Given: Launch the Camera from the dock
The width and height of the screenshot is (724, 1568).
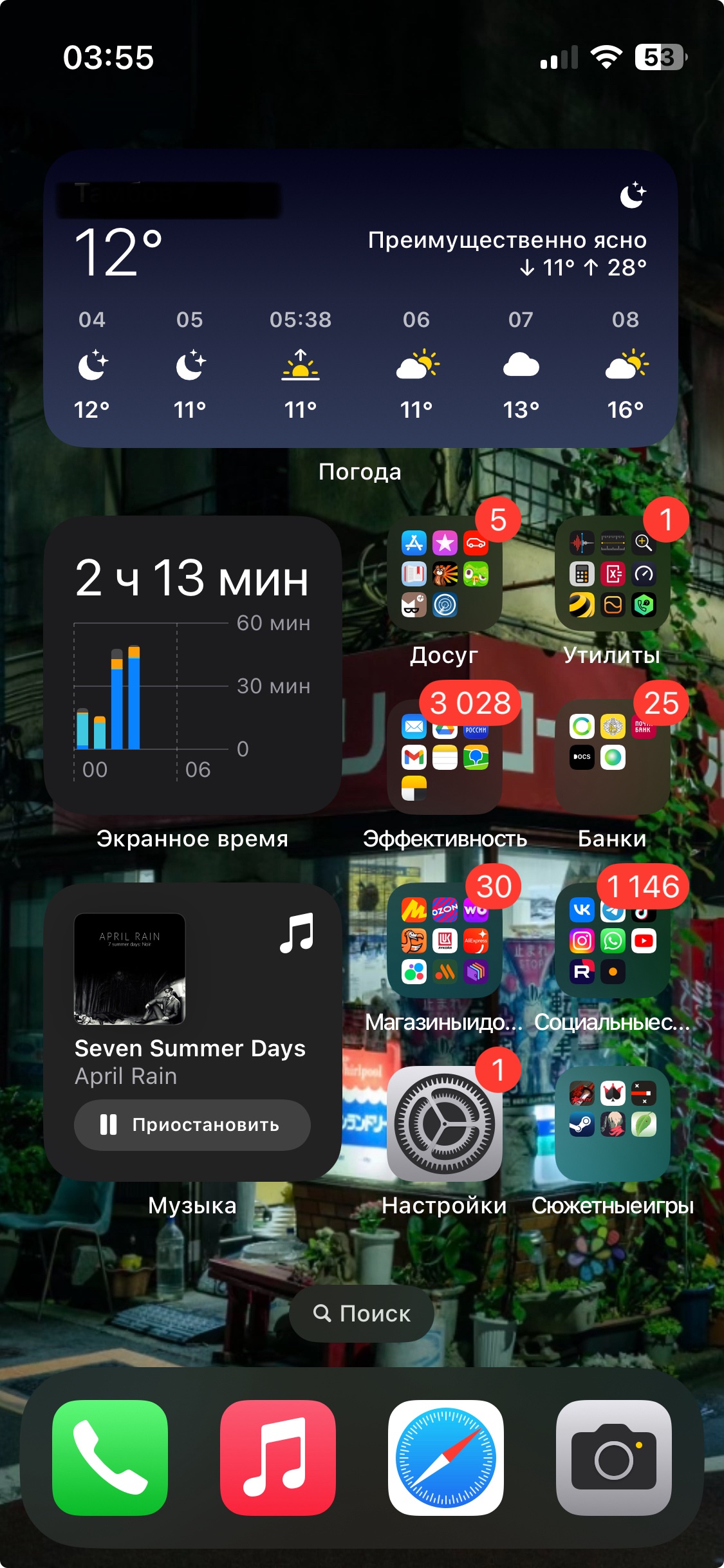Looking at the screenshot, I should (614, 1458).
